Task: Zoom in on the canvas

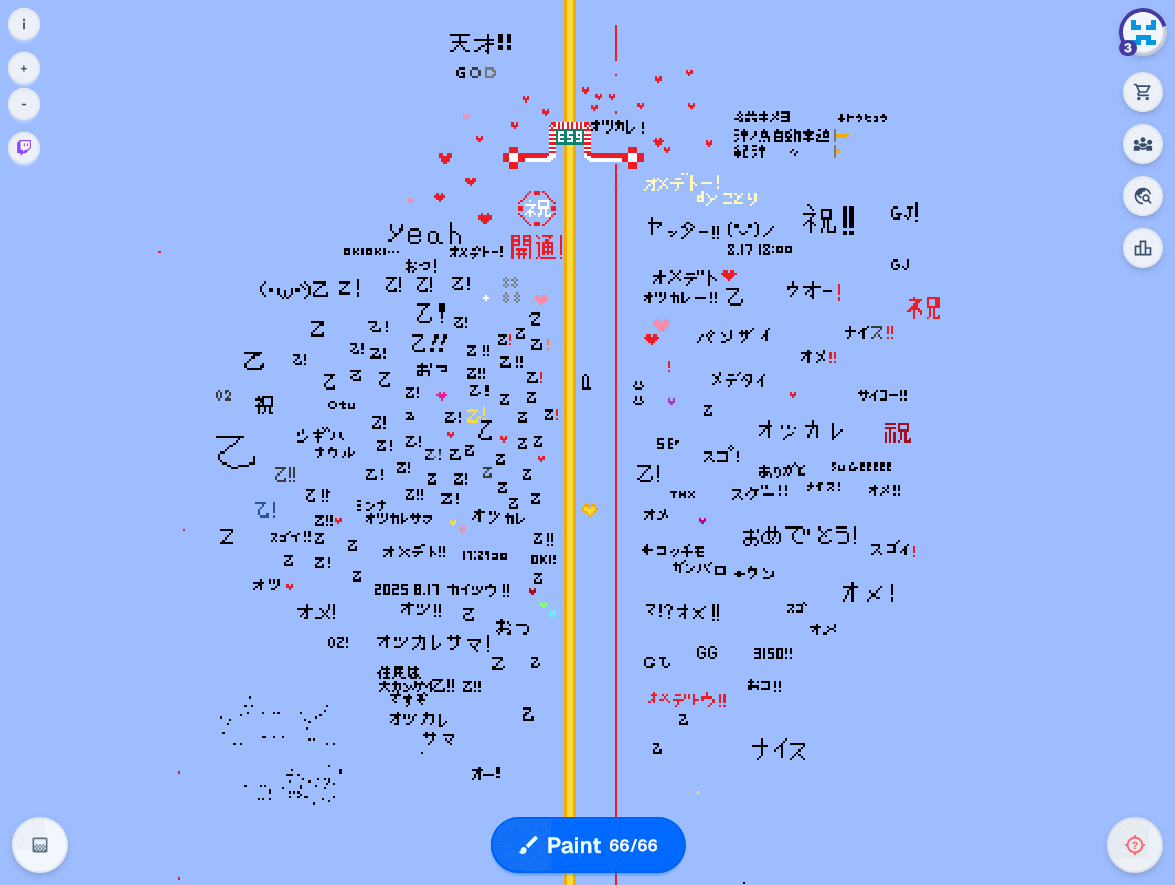Action: [x=24, y=68]
